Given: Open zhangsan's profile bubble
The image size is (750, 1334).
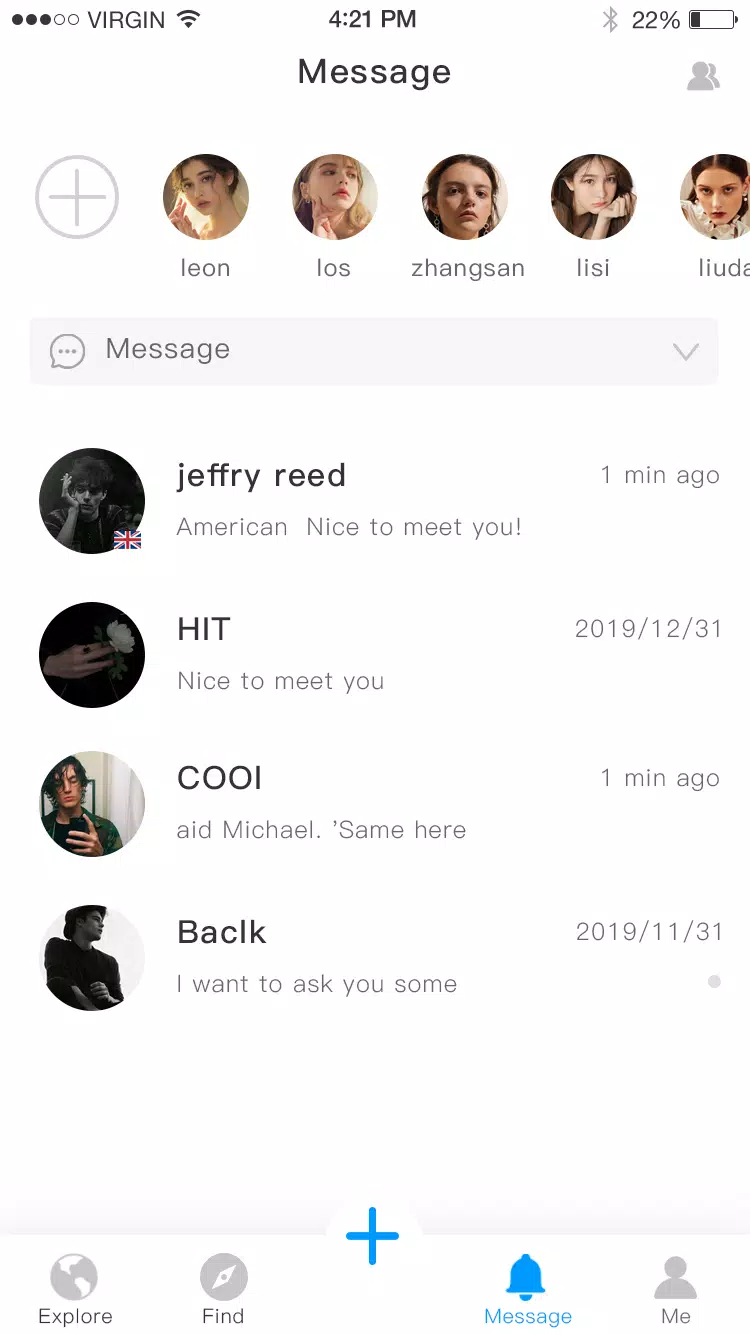Looking at the screenshot, I should click(465, 197).
